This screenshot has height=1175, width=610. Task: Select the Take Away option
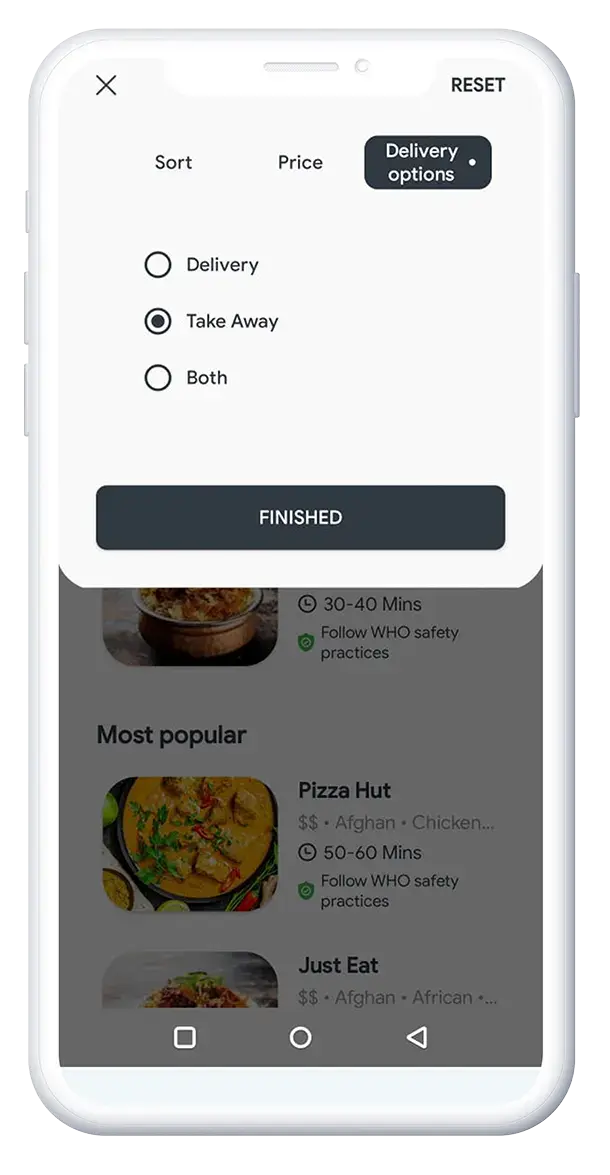[x=157, y=321]
